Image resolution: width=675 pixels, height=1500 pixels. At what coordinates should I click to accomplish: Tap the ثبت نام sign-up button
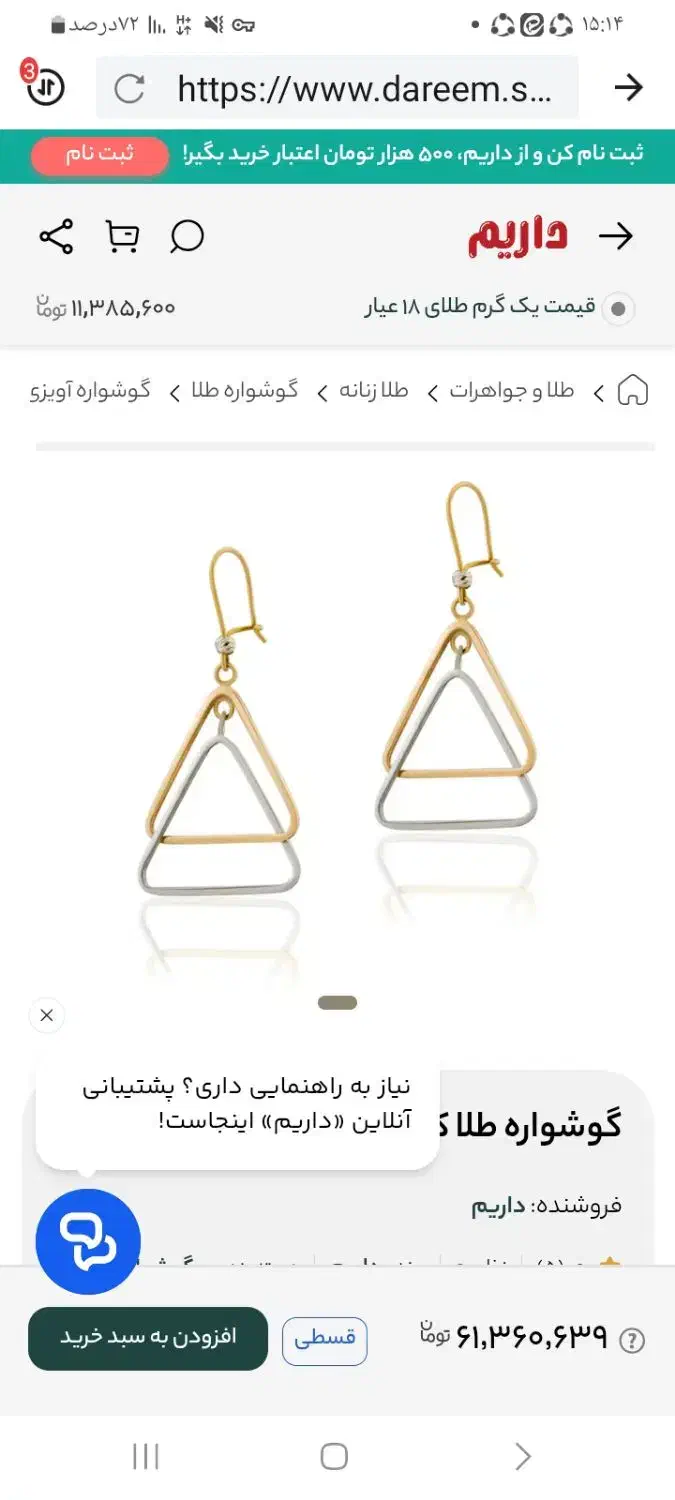pos(99,155)
